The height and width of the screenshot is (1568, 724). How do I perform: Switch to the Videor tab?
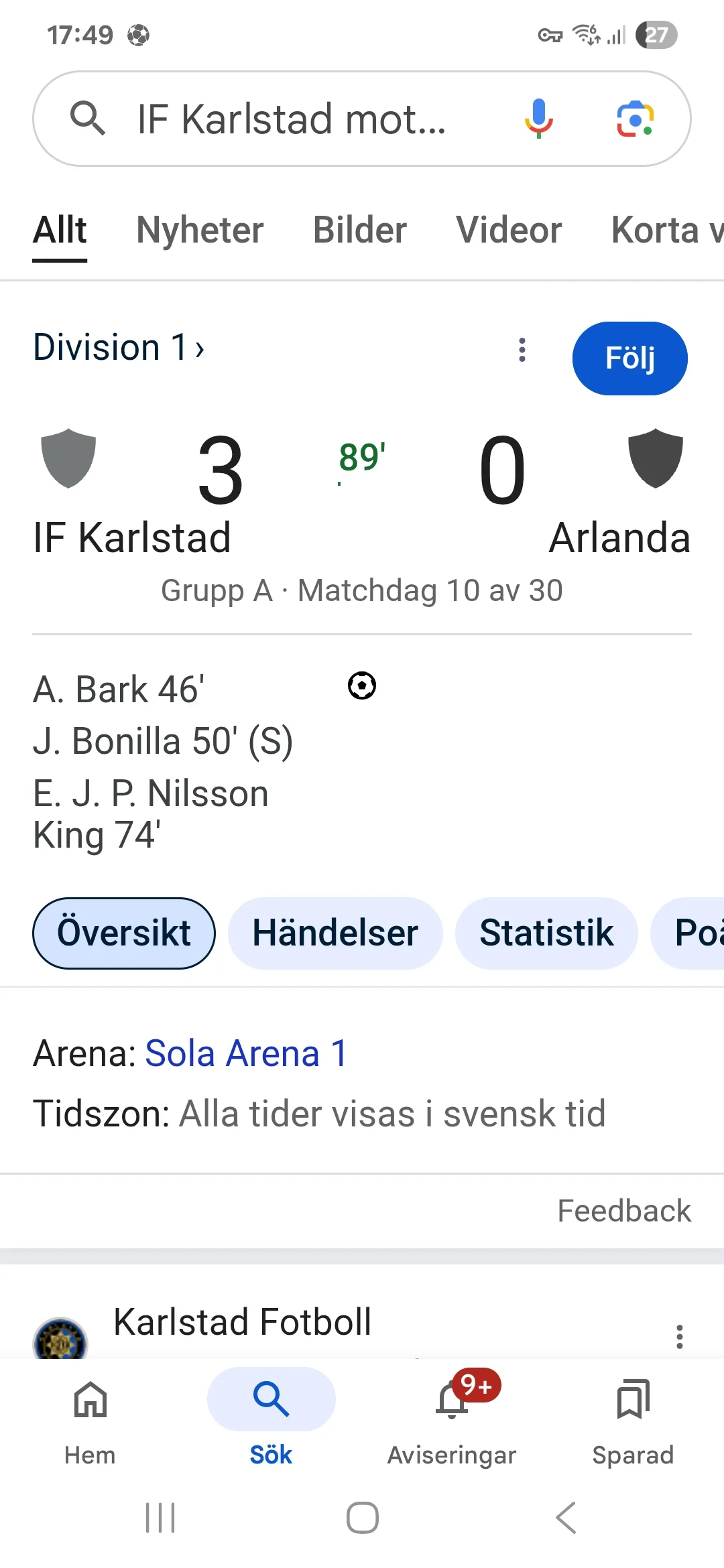[x=509, y=231]
